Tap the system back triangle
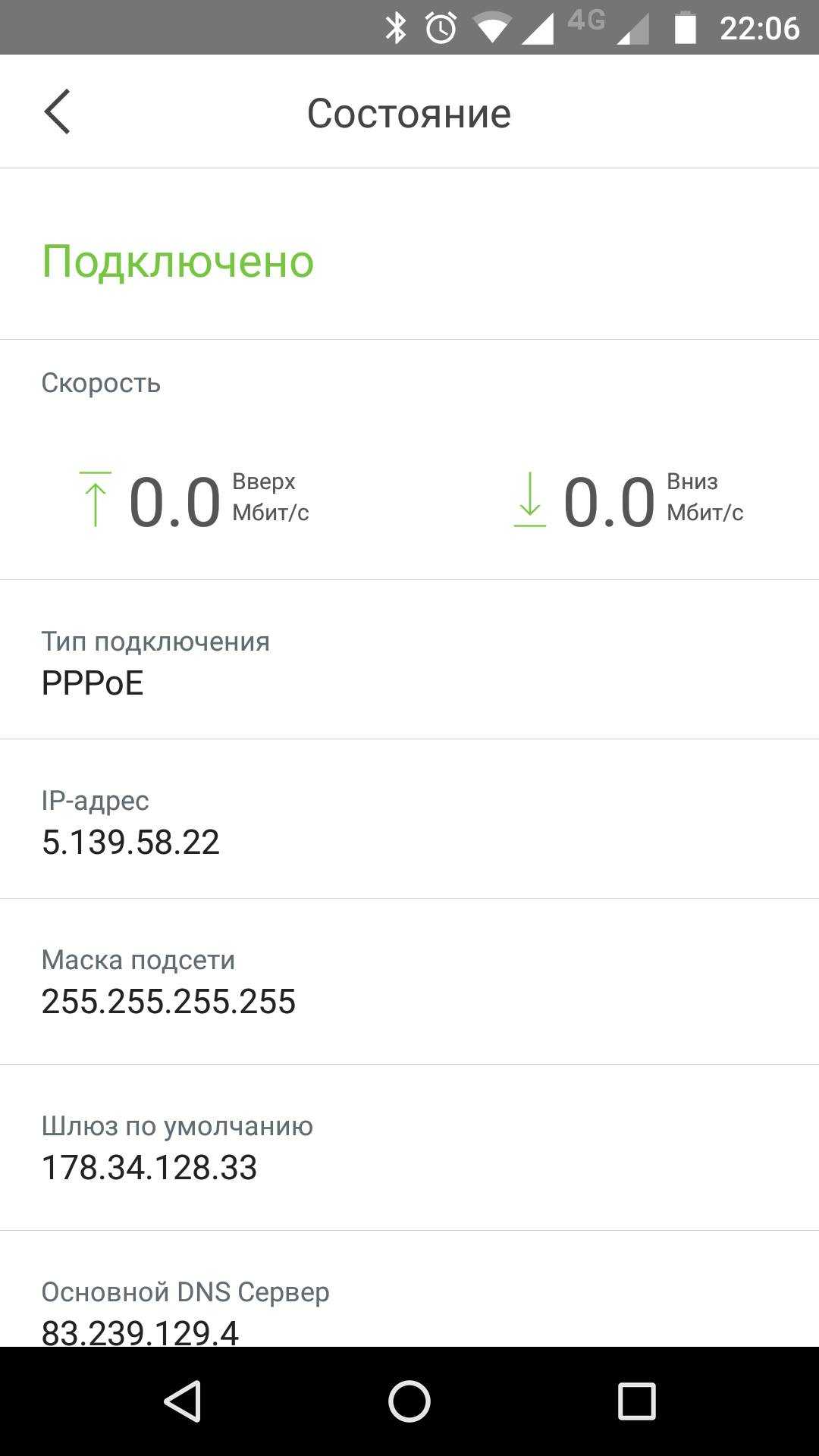819x1456 pixels. (x=183, y=1400)
